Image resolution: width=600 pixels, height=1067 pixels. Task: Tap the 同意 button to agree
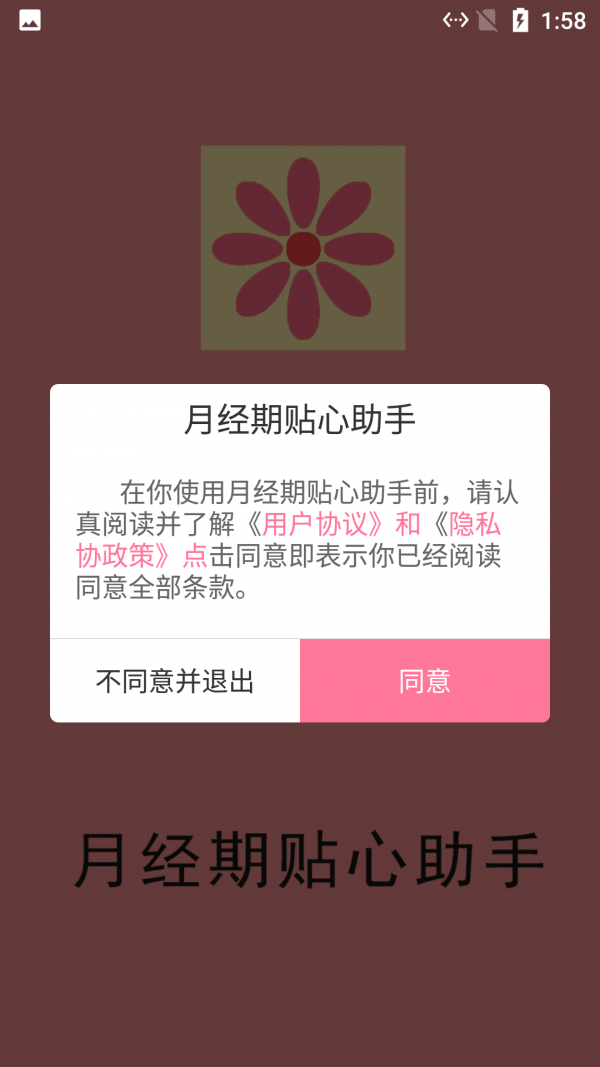pyautogui.click(x=424, y=681)
